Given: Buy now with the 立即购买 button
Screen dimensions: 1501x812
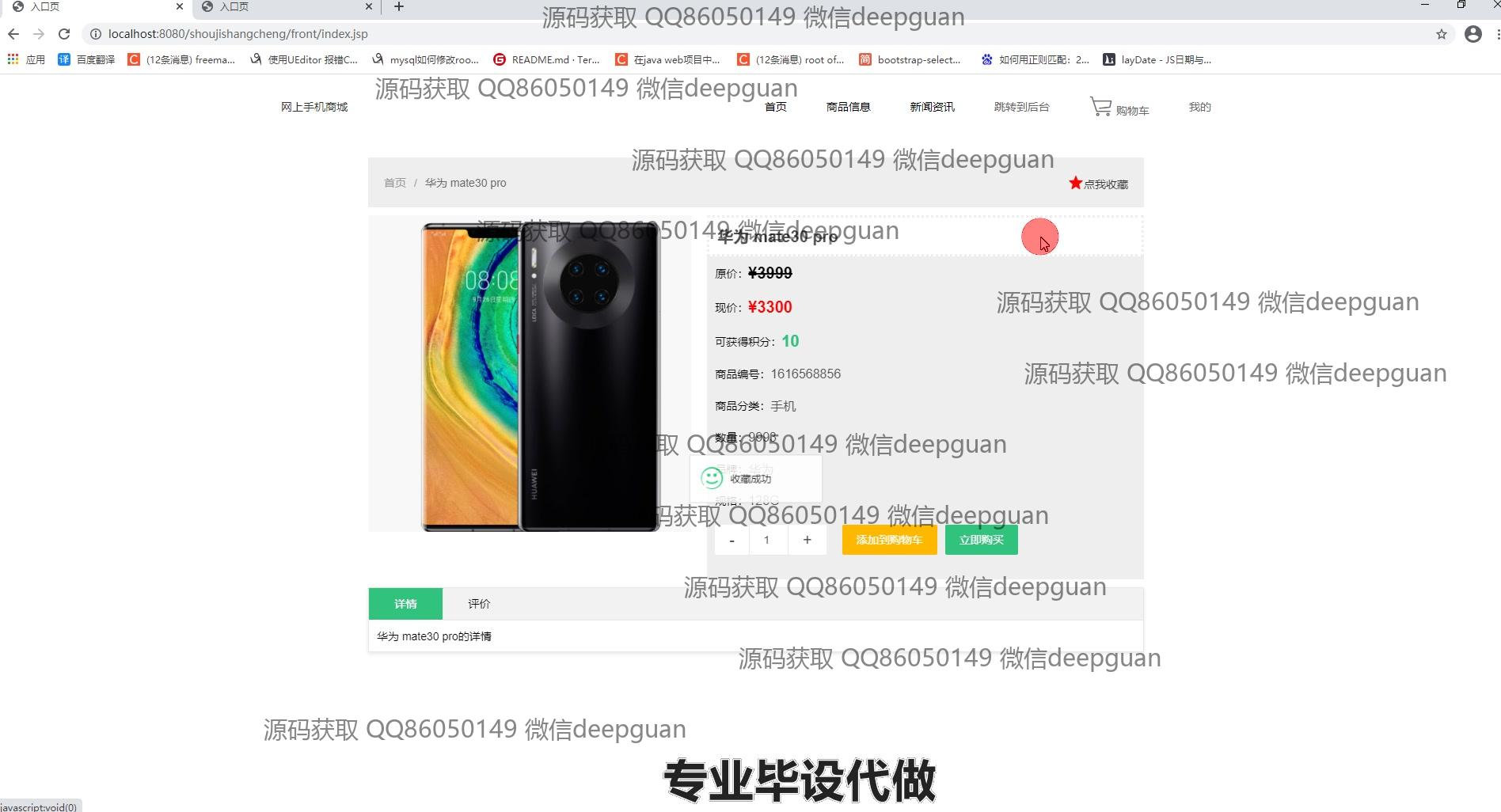Looking at the screenshot, I should (x=981, y=540).
